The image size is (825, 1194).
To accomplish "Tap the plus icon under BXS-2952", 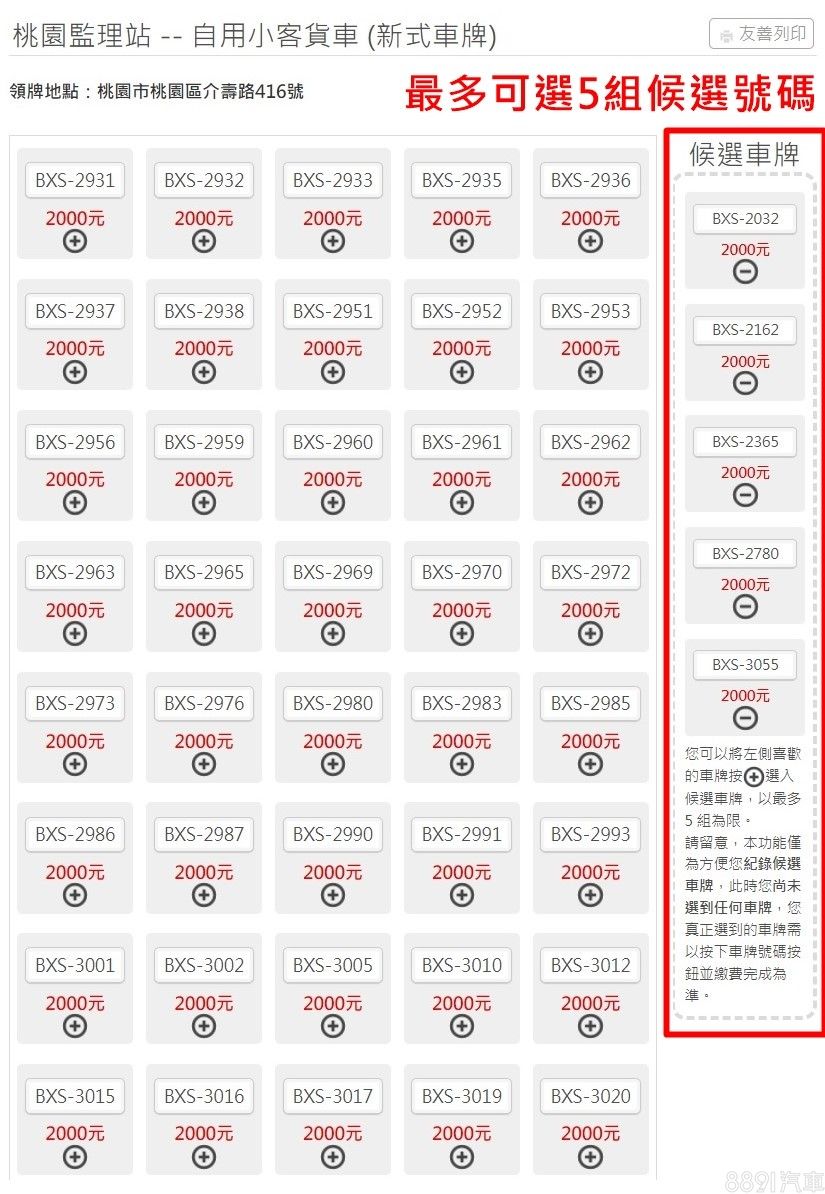I will tap(461, 372).
